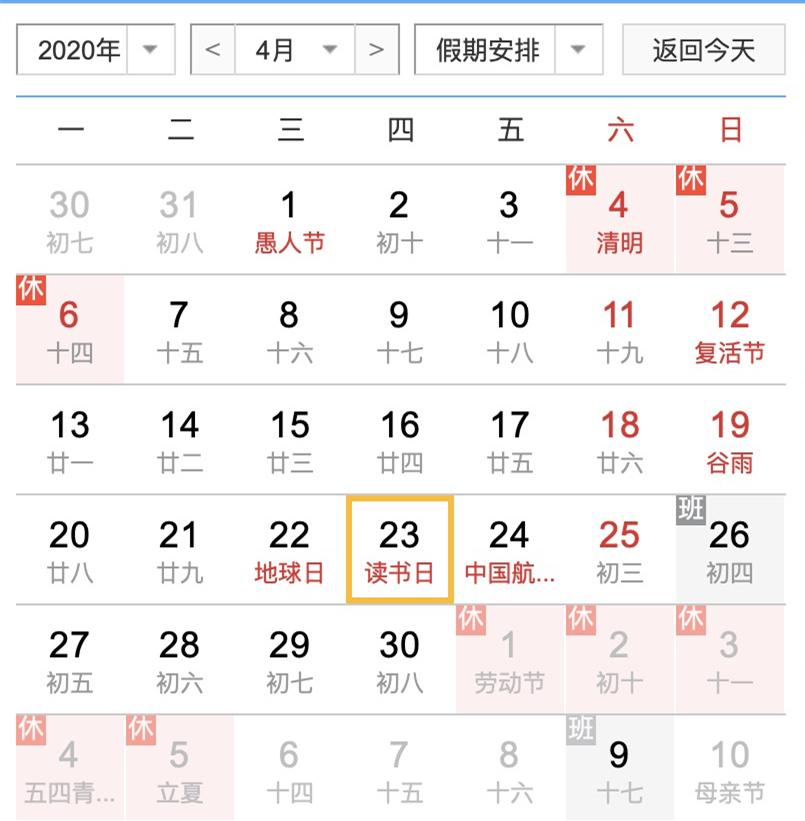The width and height of the screenshot is (805, 821).
Task: Click the 休 badge on May 4
Action: (30, 730)
